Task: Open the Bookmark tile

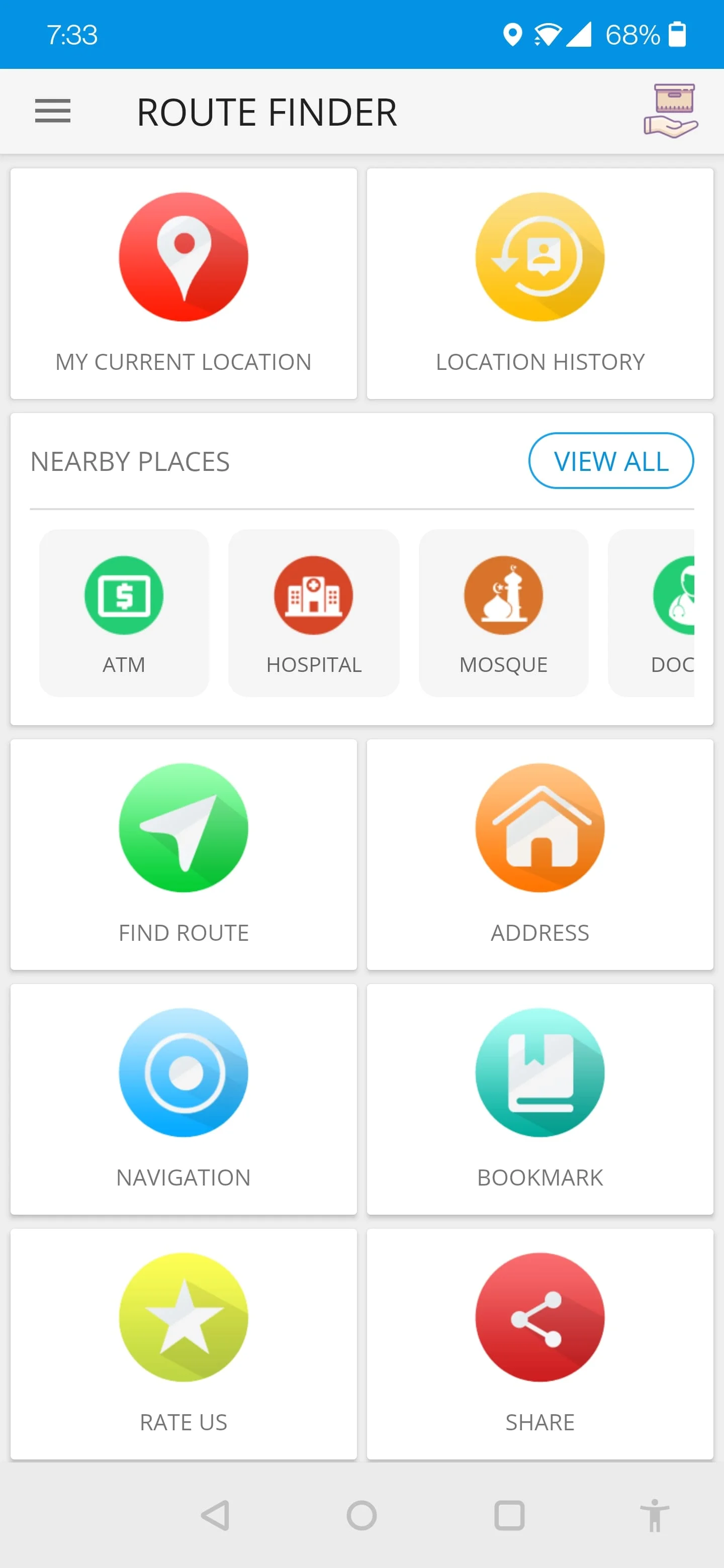Action: 539,1099
